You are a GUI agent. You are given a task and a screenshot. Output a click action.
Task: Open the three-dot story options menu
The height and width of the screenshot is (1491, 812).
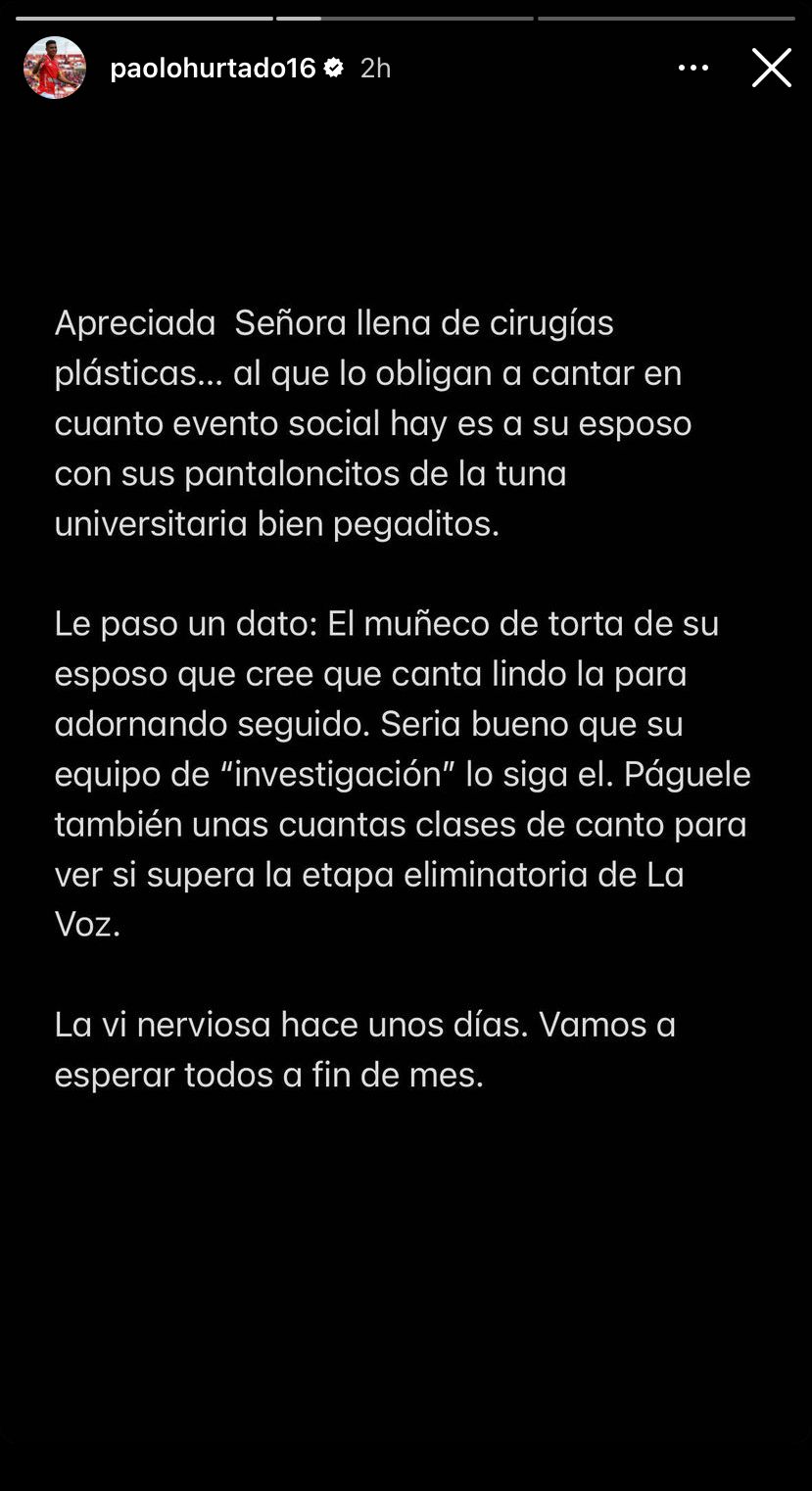point(693,68)
